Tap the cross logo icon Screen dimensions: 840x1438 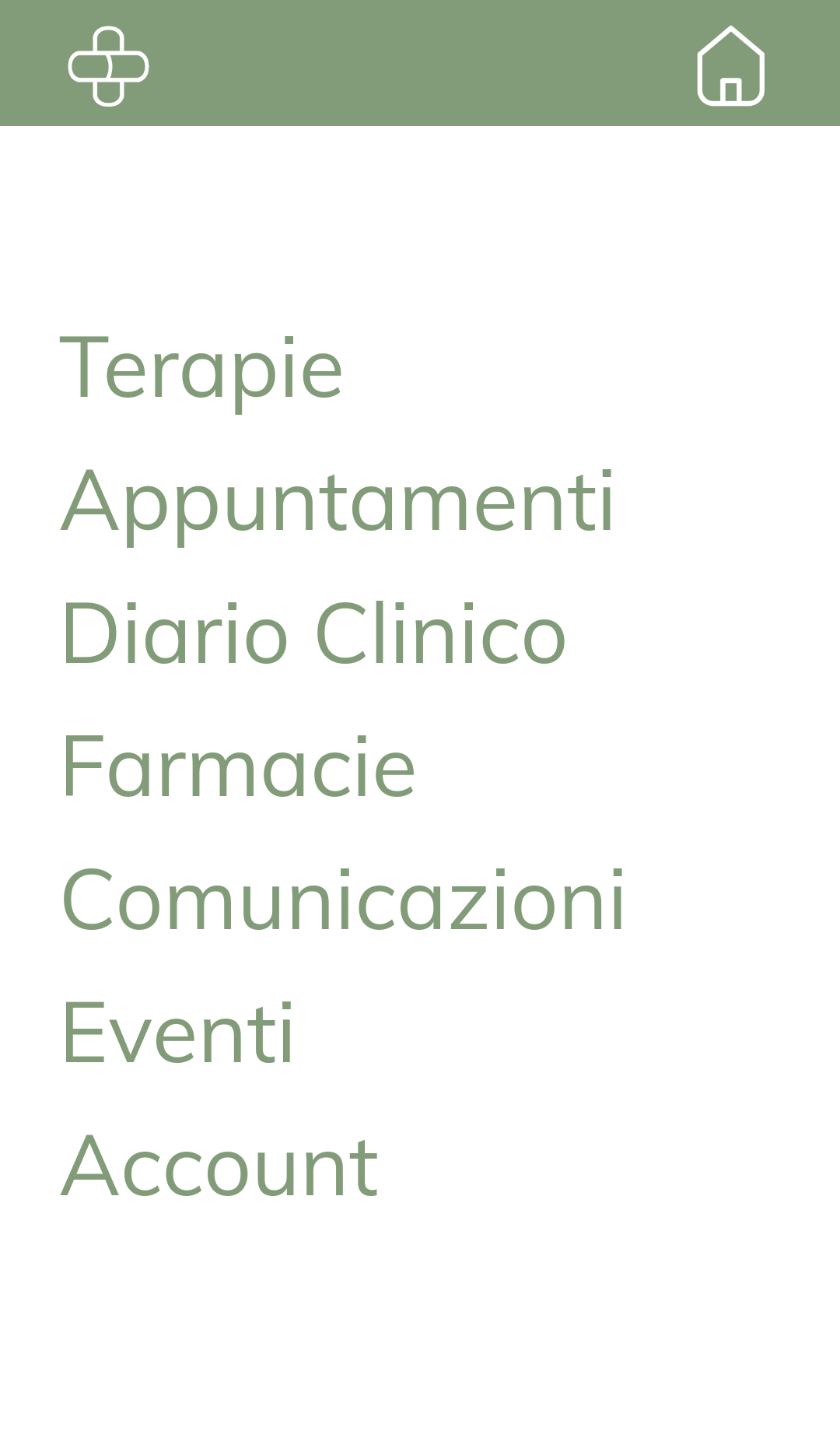[x=108, y=66]
